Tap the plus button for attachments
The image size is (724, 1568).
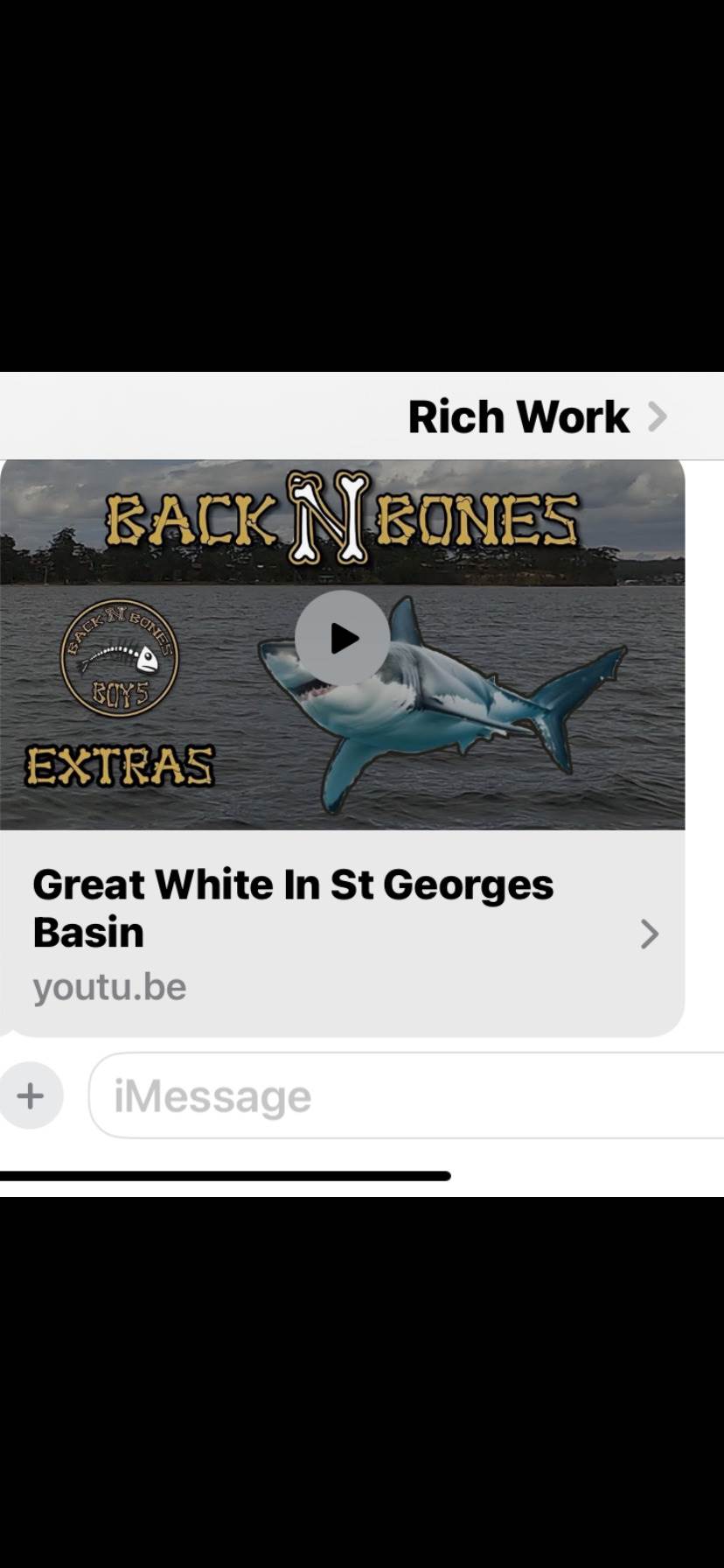coord(31,1095)
